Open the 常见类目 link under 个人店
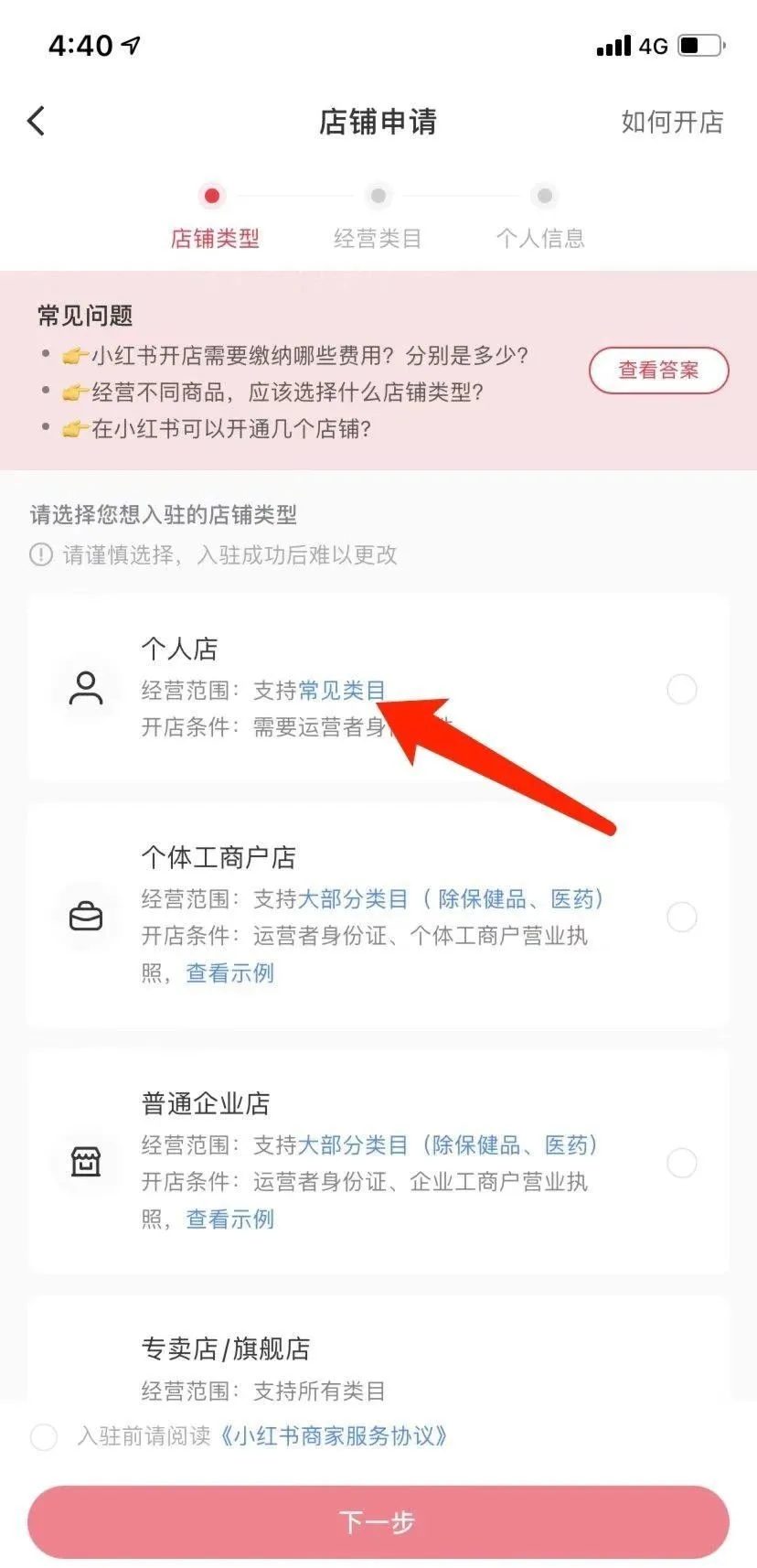 point(341,690)
